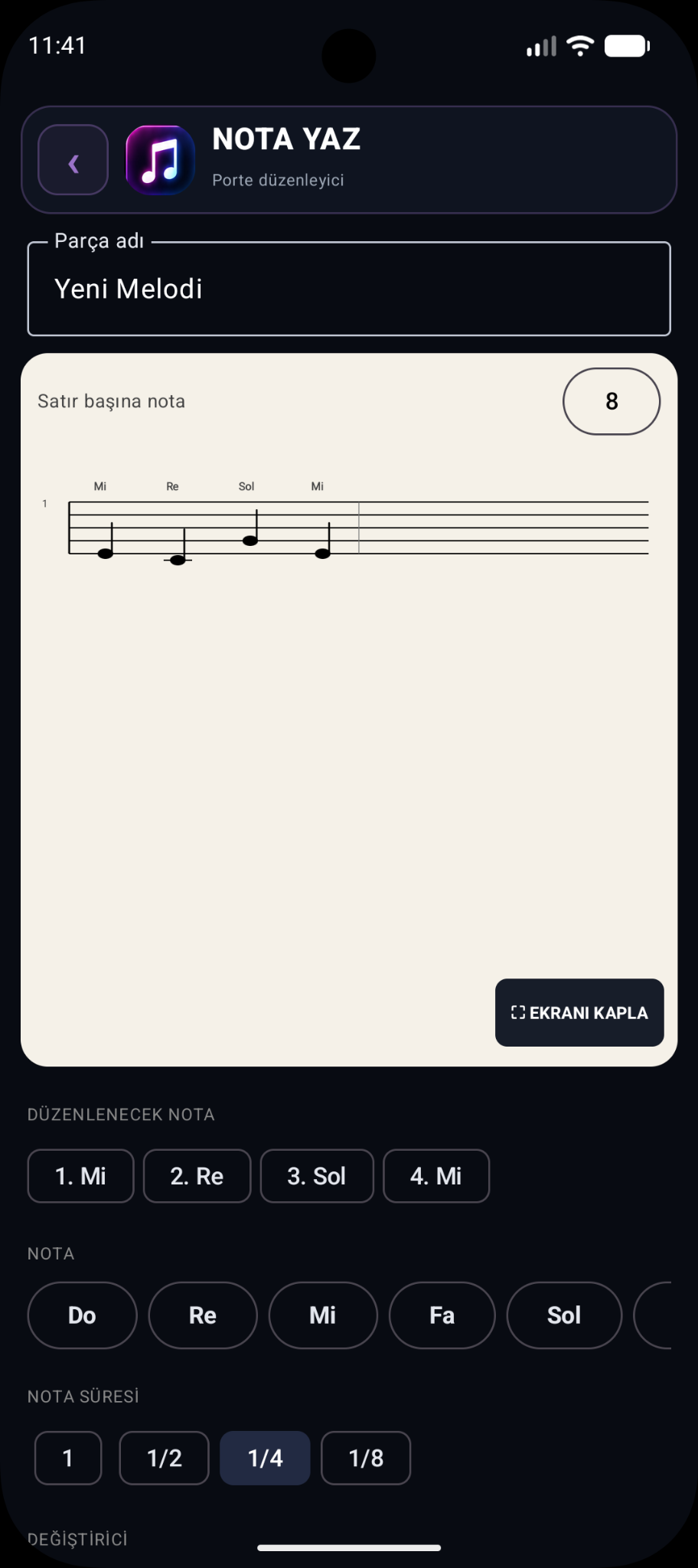
Task: Add a Do note
Action: click(x=82, y=1315)
